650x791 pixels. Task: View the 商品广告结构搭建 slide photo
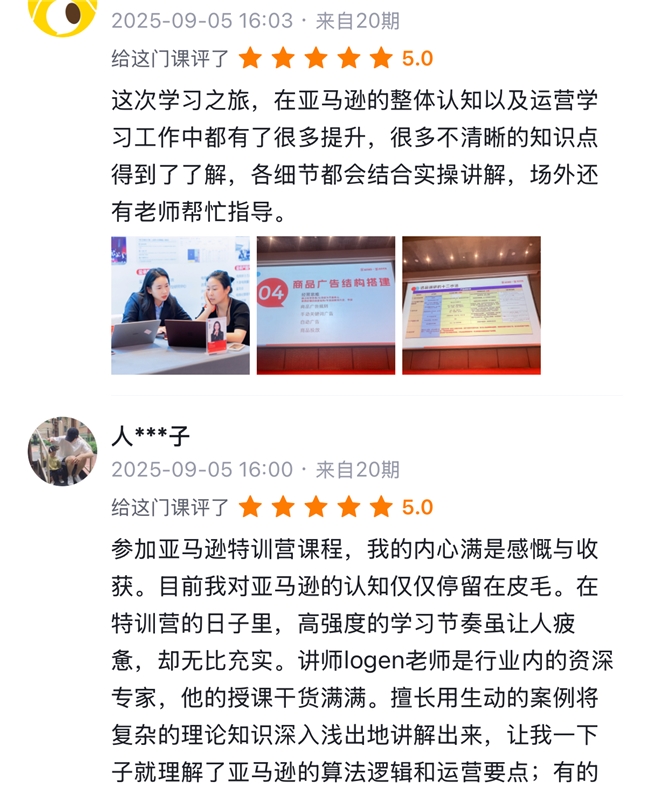[x=325, y=305]
